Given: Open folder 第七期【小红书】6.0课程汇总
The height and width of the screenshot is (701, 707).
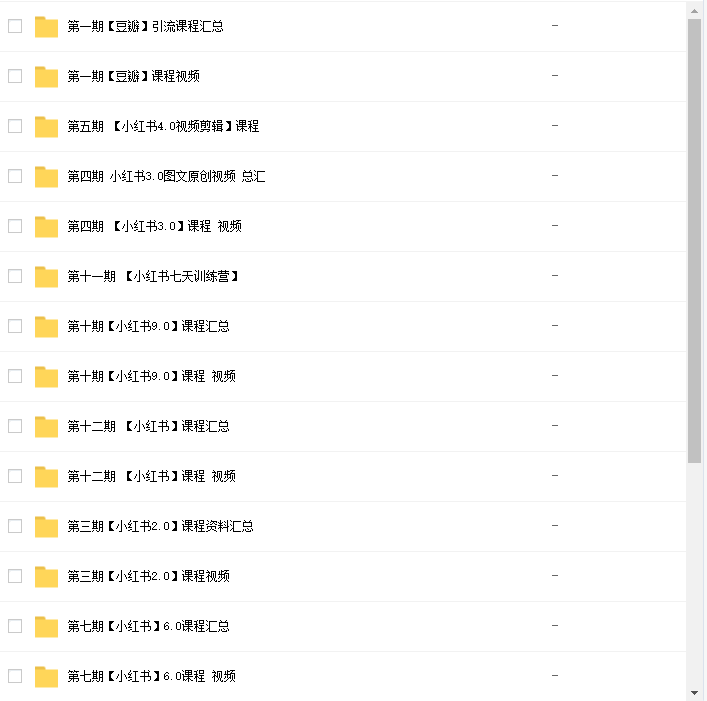Looking at the screenshot, I should (148, 626).
